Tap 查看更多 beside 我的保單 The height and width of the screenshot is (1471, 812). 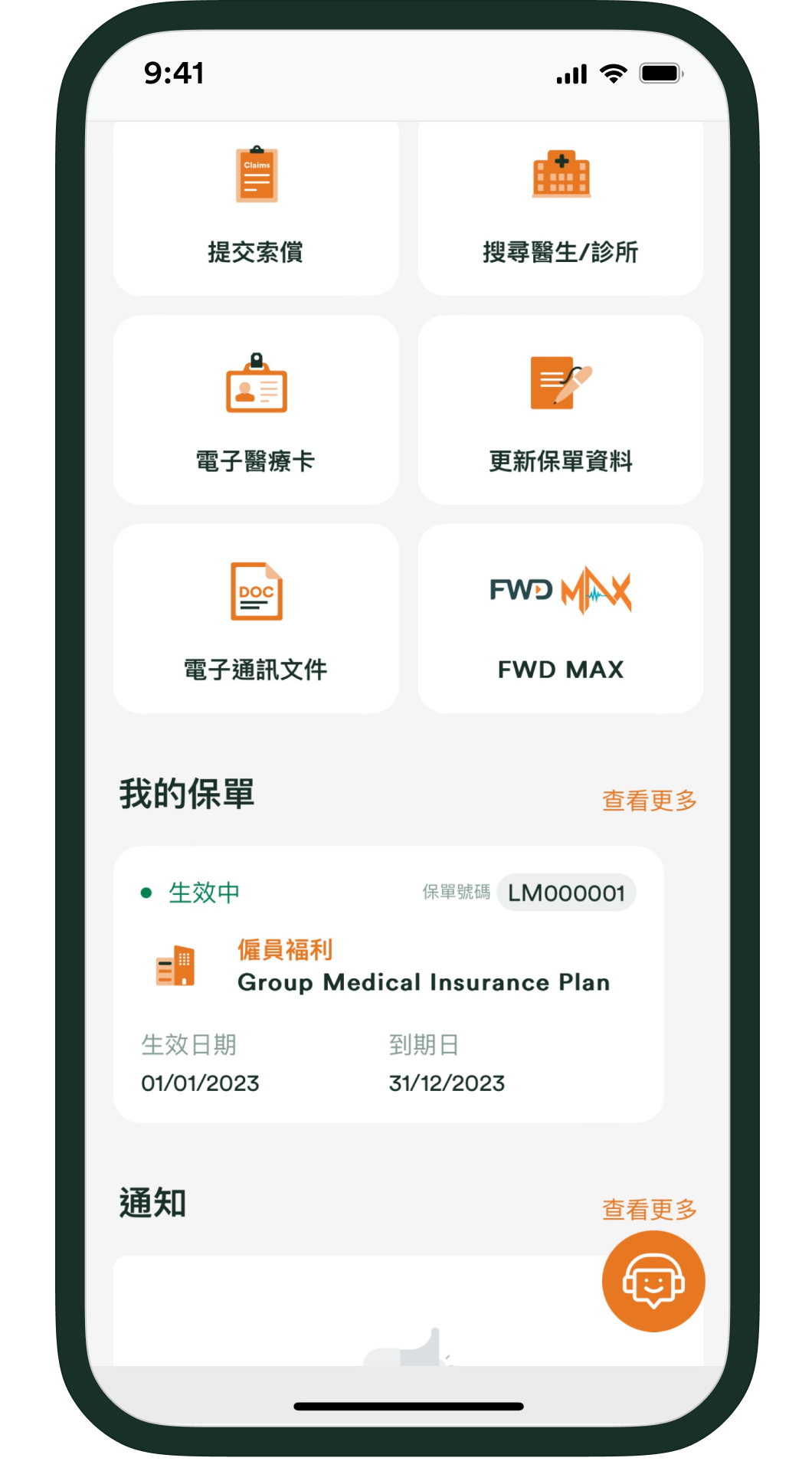pos(649,801)
